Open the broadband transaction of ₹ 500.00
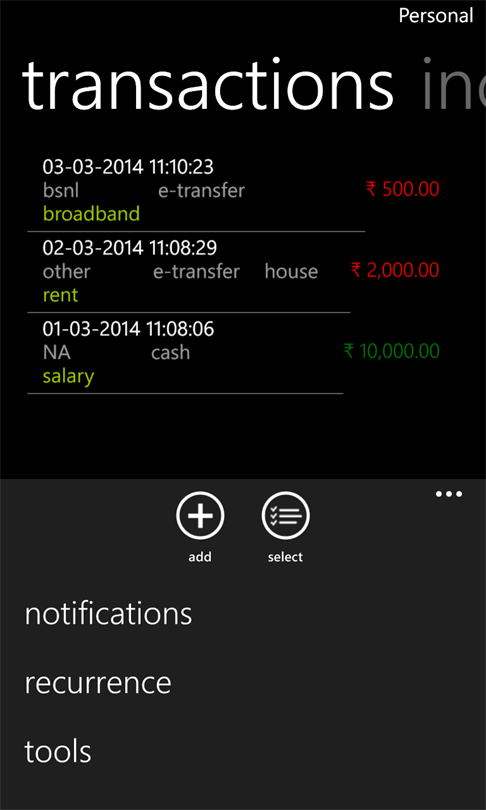The width and height of the screenshot is (486, 810). tap(233, 191)
